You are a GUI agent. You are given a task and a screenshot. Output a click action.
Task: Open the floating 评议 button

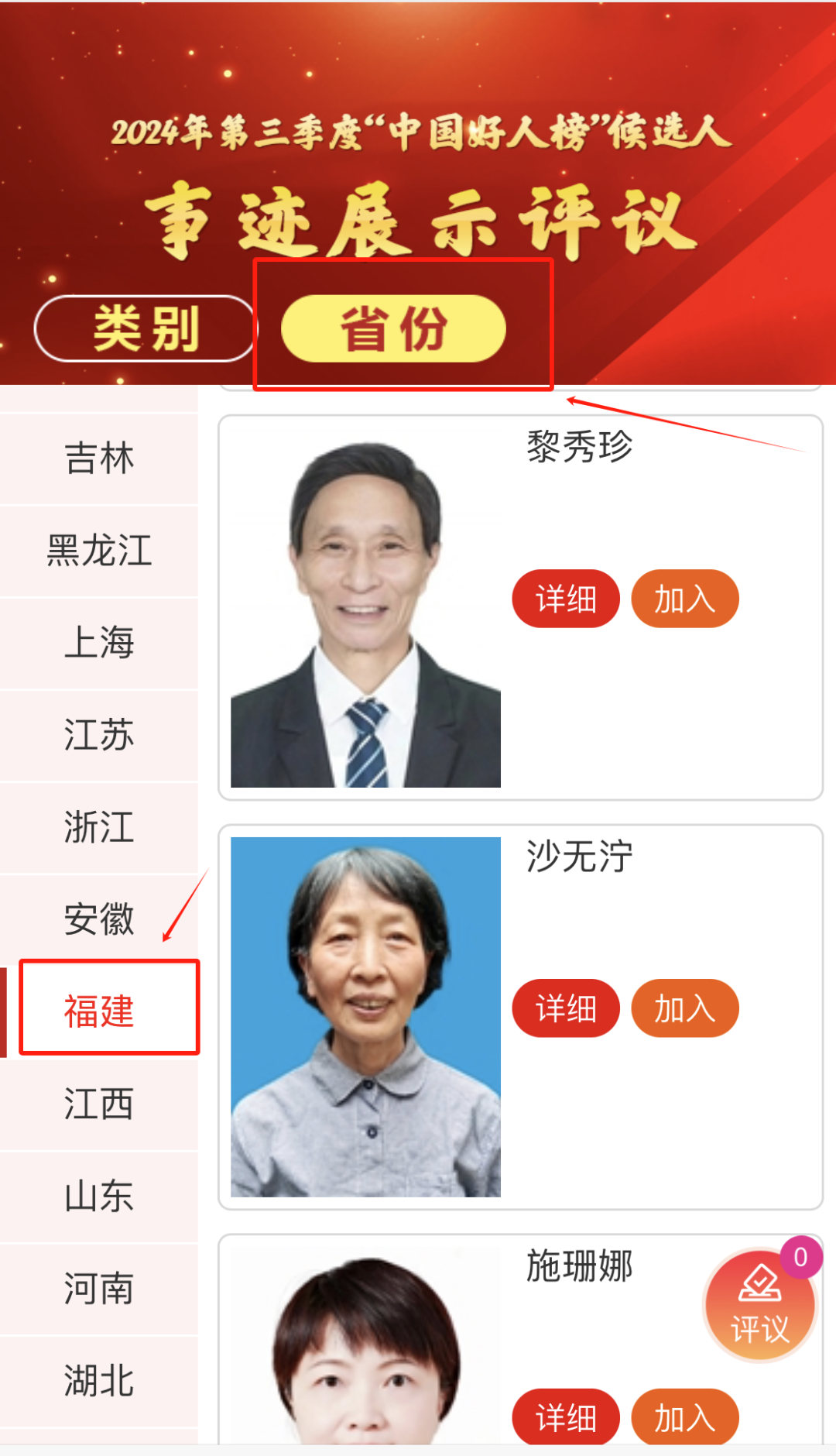tap(759, 1306)
